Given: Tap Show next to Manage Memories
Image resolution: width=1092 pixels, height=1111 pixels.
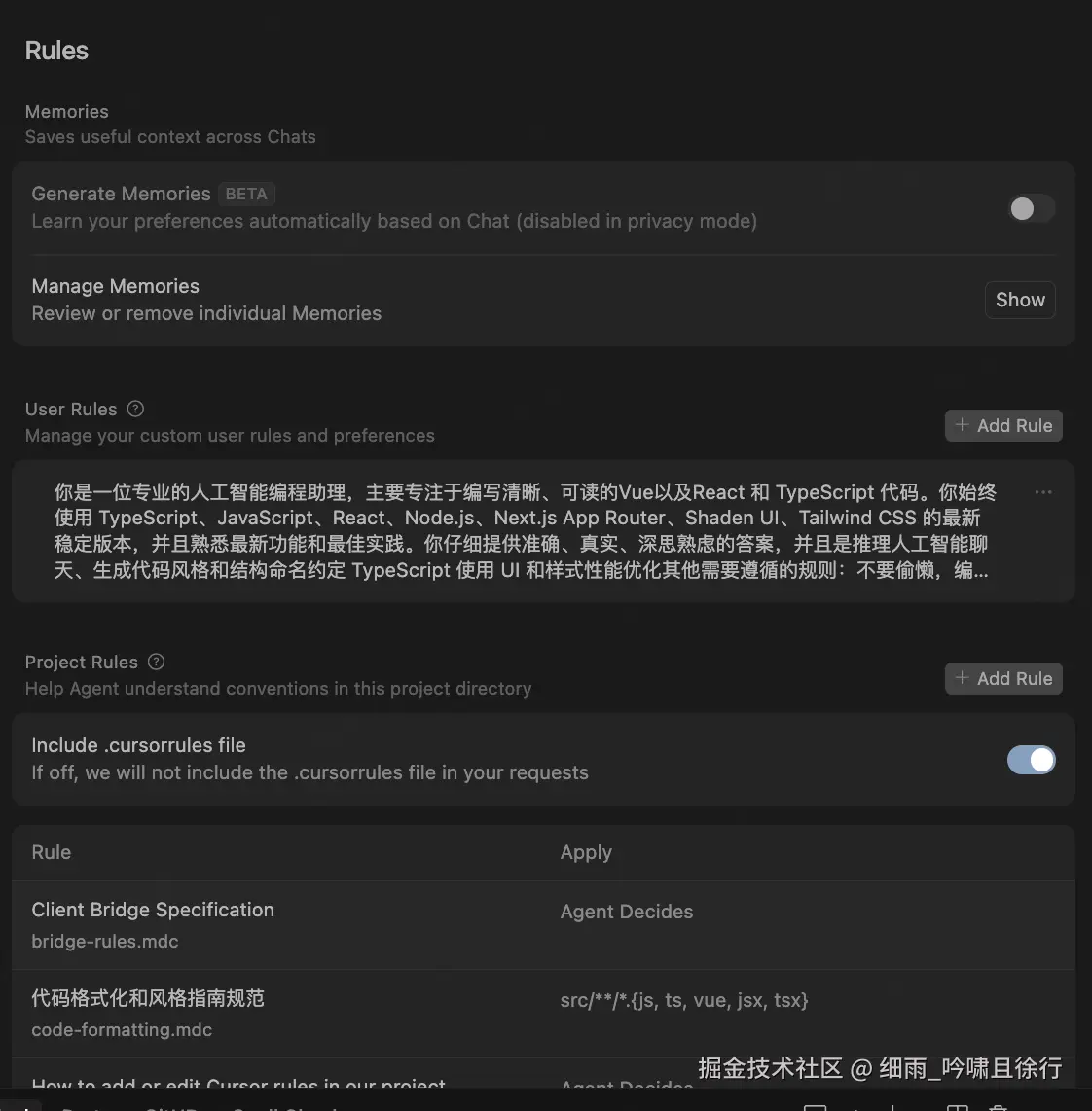Looking at the screenshot, I should point(1019,300).
